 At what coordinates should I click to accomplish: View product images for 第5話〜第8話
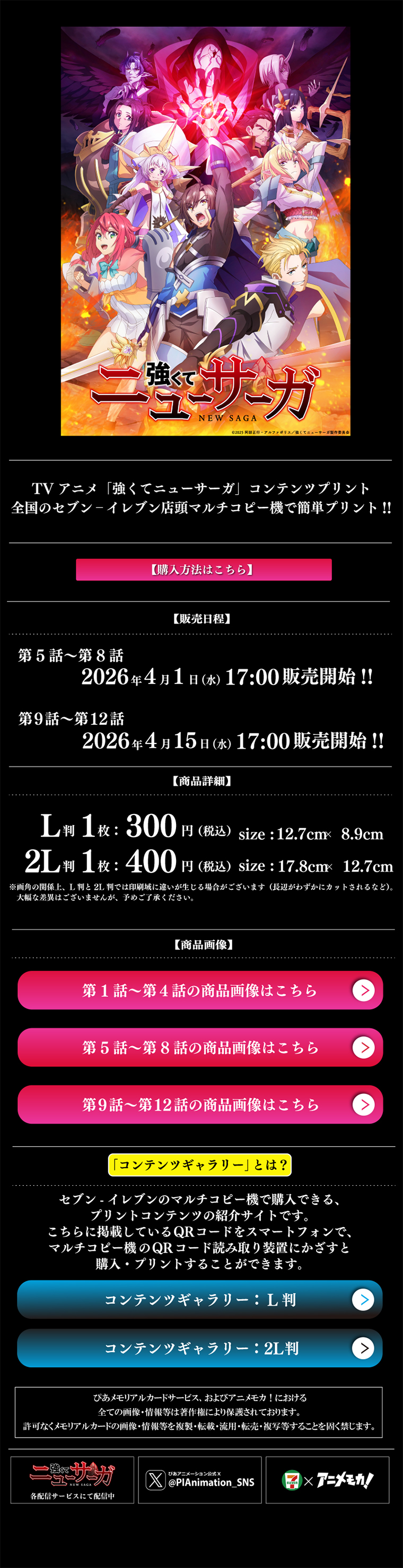click(200, 1047)
